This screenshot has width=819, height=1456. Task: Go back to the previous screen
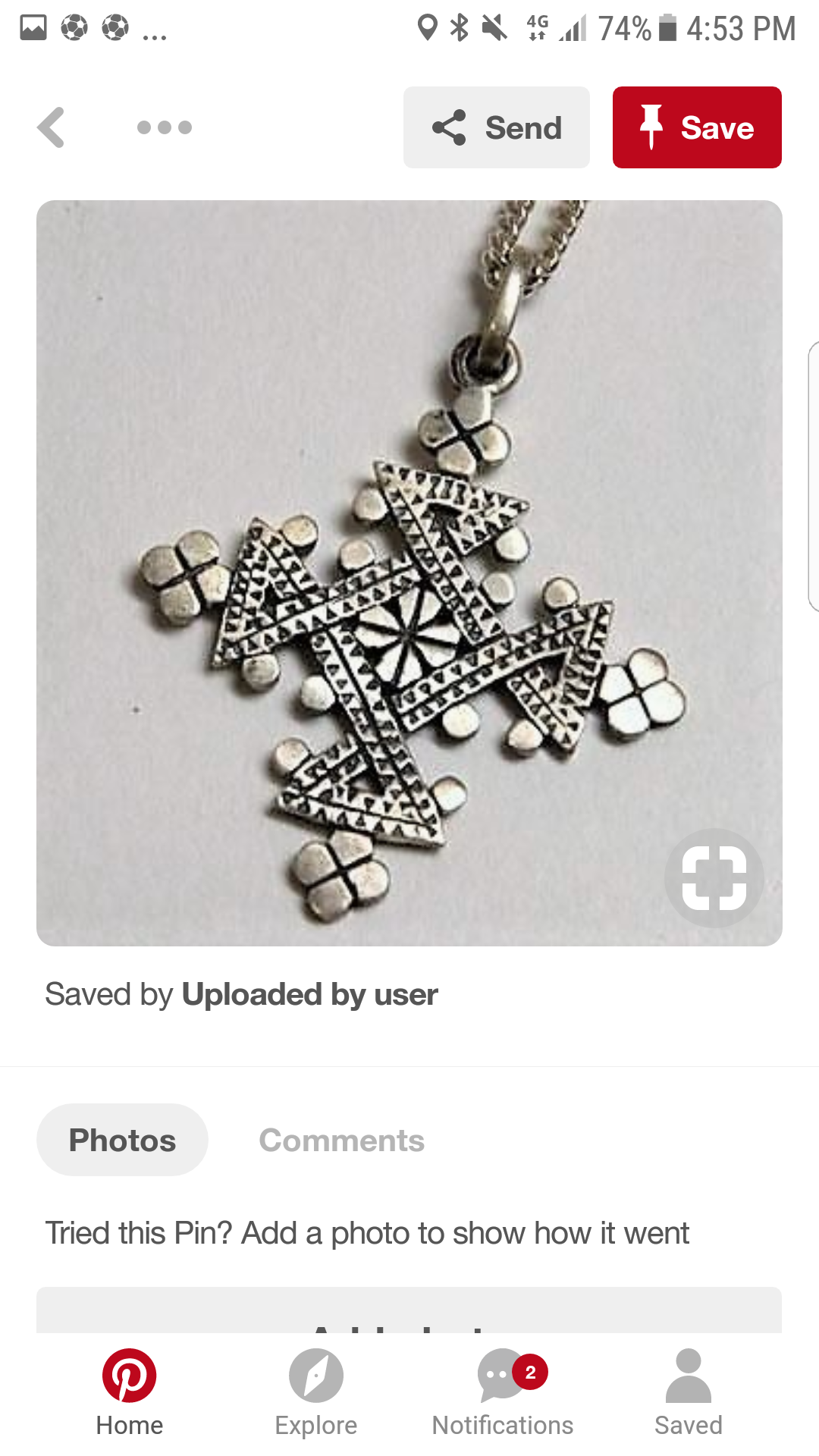pyautogui.click(x=52, y=127)
